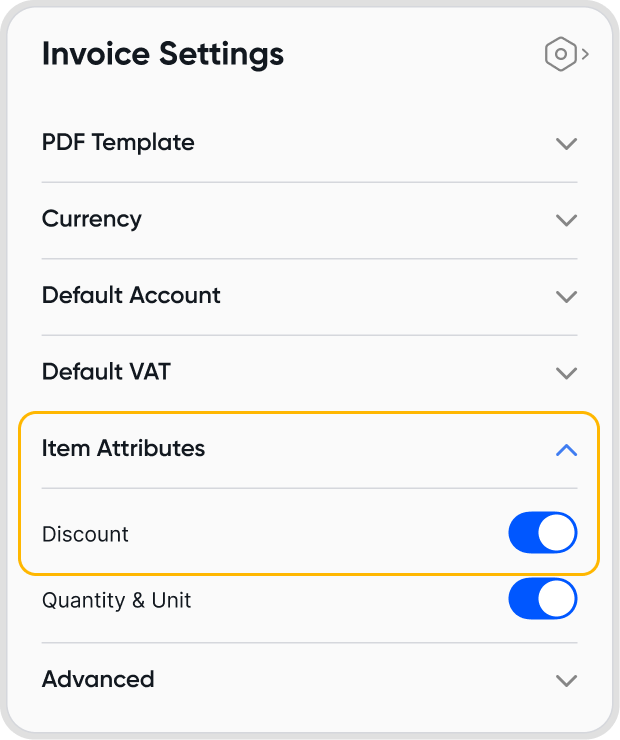Expand the Default VAT section
The width and height of the screenshot is (620, 740).
566,373
